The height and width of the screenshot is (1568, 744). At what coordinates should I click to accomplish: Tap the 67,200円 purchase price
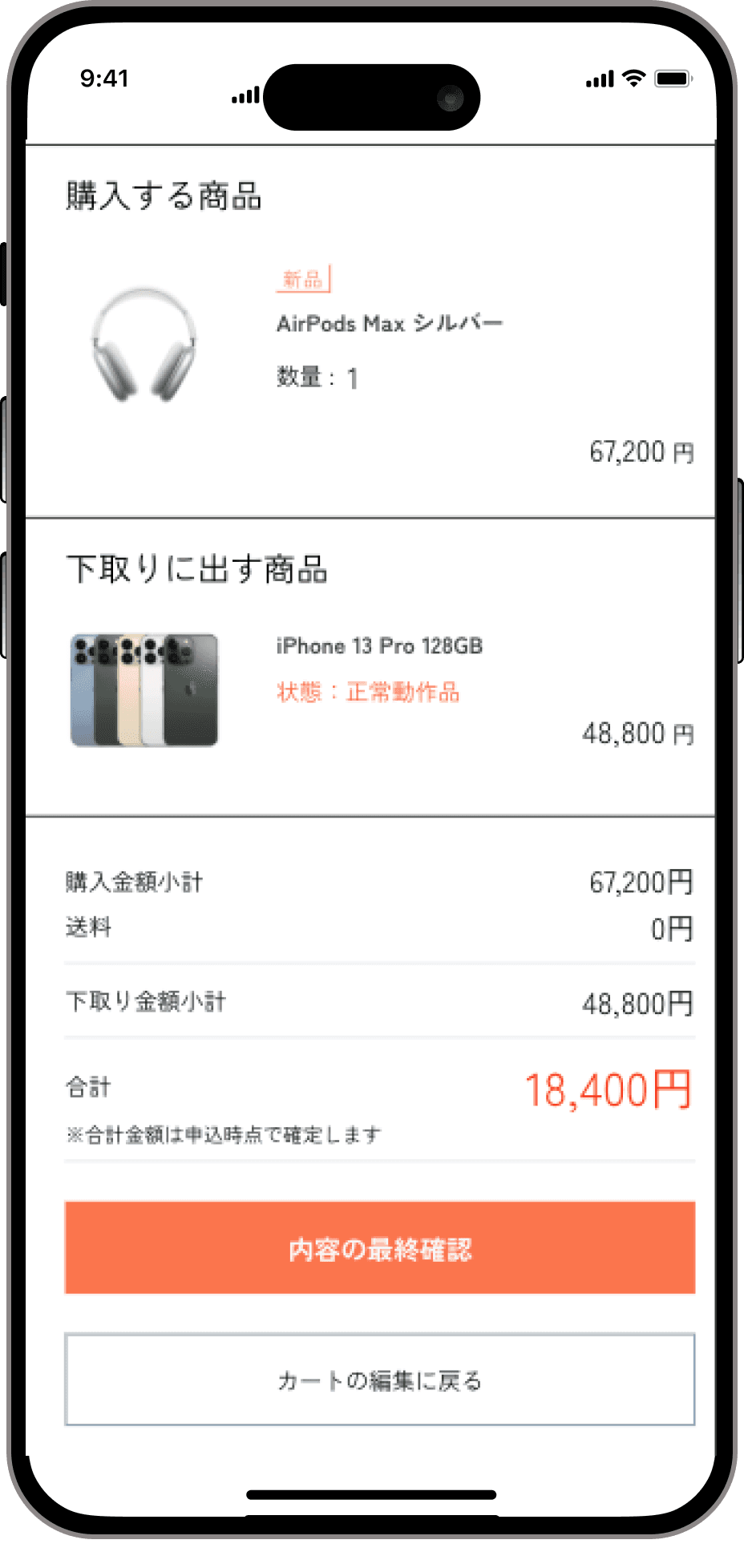point(641,451)
